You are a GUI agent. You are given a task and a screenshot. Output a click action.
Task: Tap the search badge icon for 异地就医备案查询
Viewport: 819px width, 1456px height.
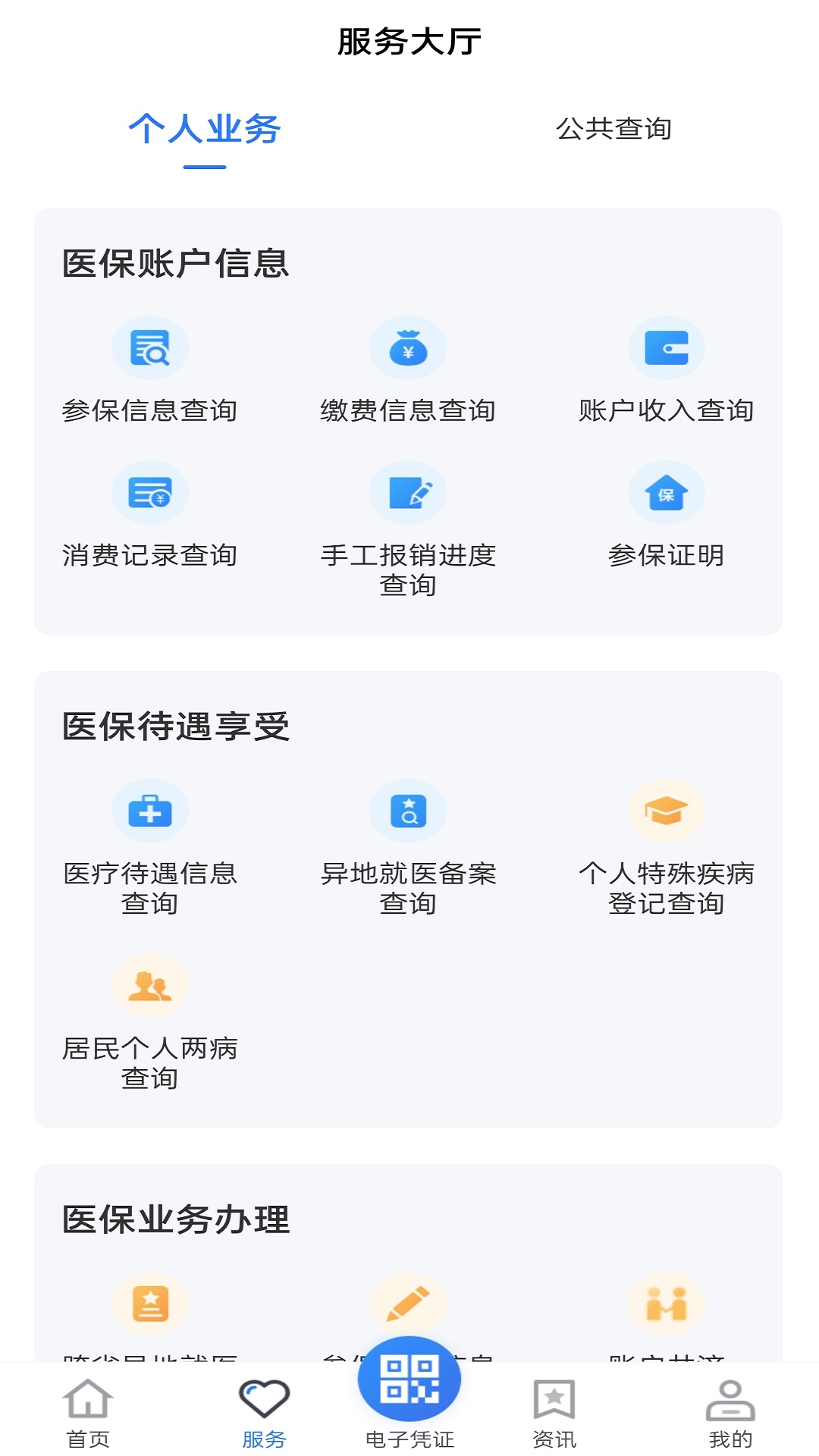click(x=408, y=810)
